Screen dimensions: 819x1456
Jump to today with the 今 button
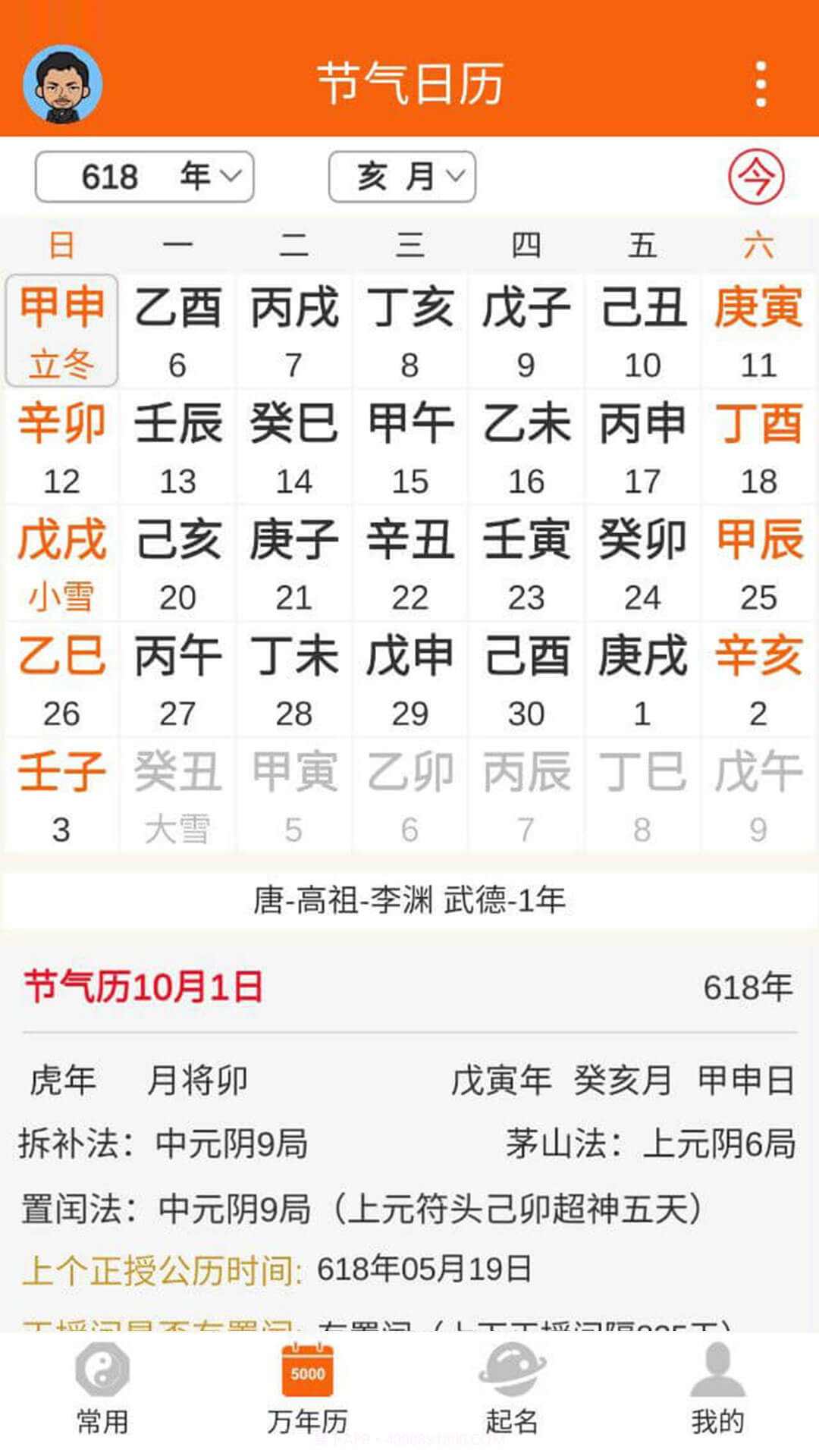(x=756, y=177)
